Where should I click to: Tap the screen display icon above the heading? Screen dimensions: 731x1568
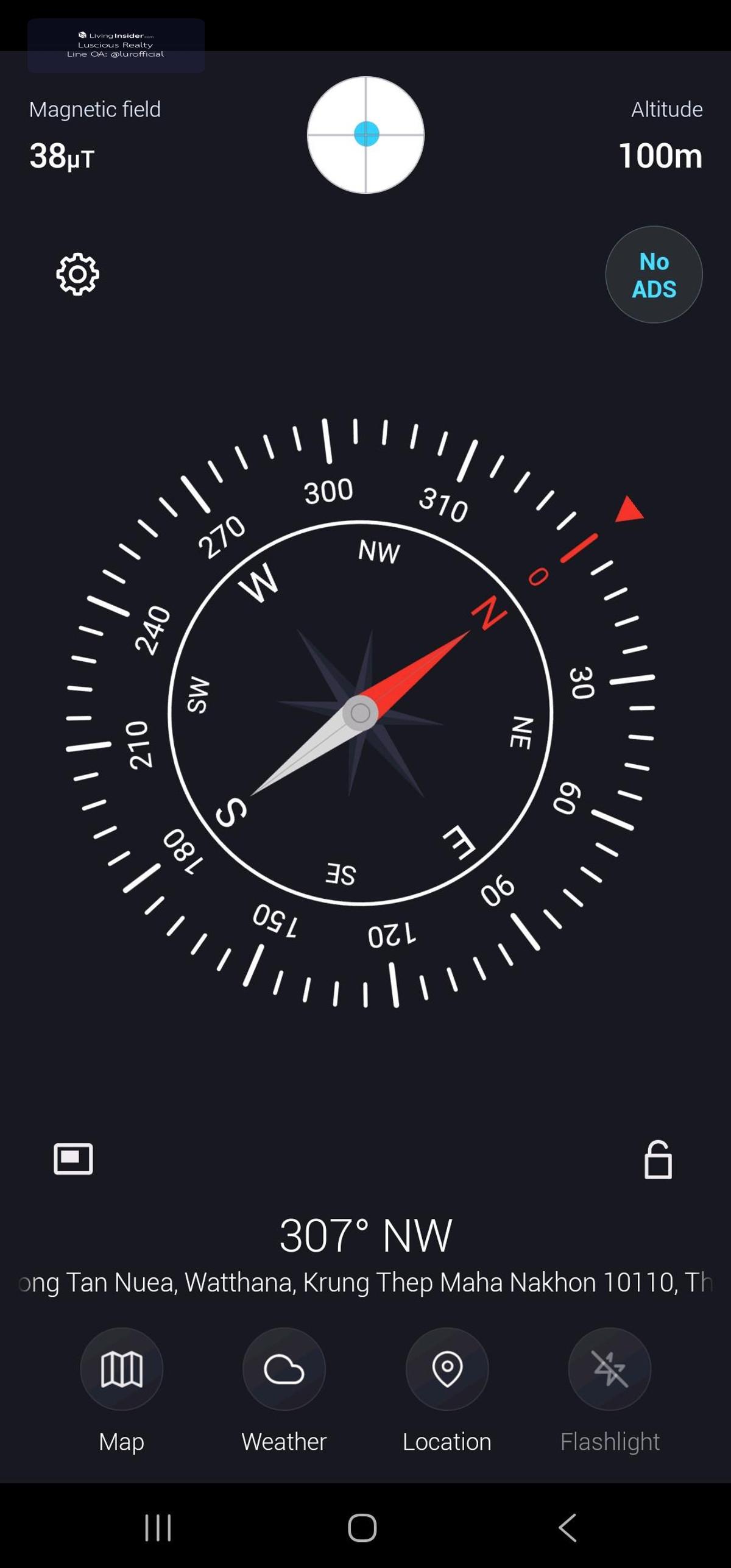click(73, 1158)
